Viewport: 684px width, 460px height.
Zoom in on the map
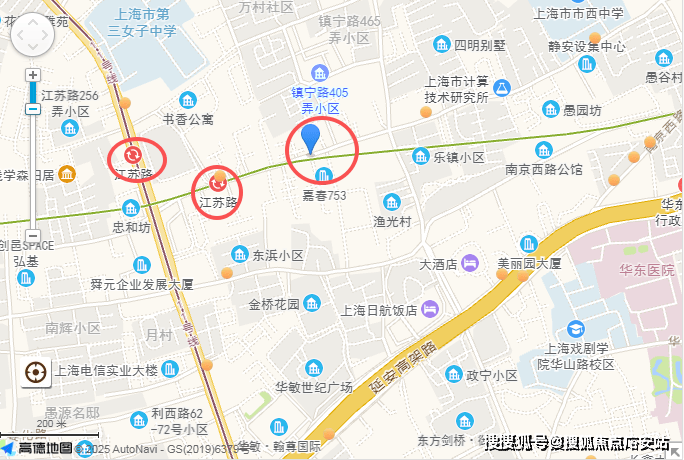click(33, 76)
